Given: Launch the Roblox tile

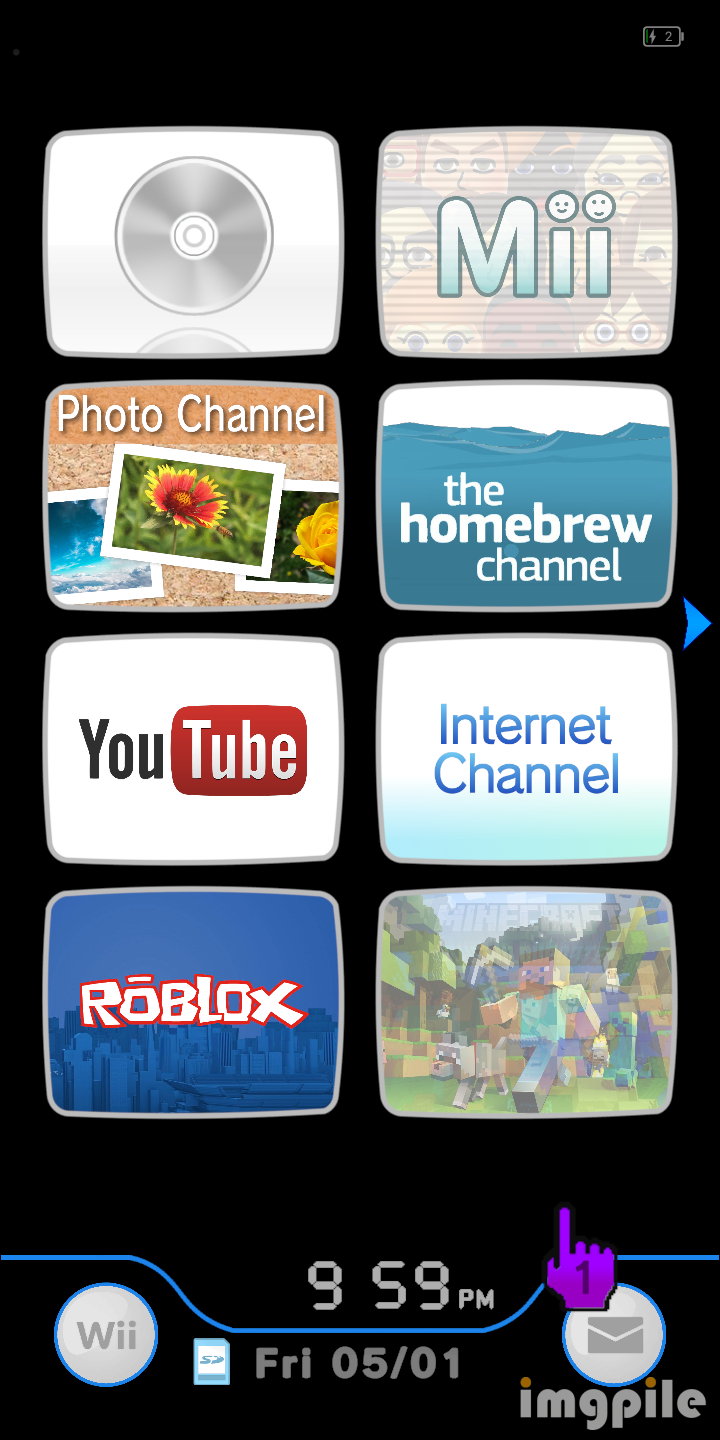Looking at the screenshot, I should coord(193,1003).
